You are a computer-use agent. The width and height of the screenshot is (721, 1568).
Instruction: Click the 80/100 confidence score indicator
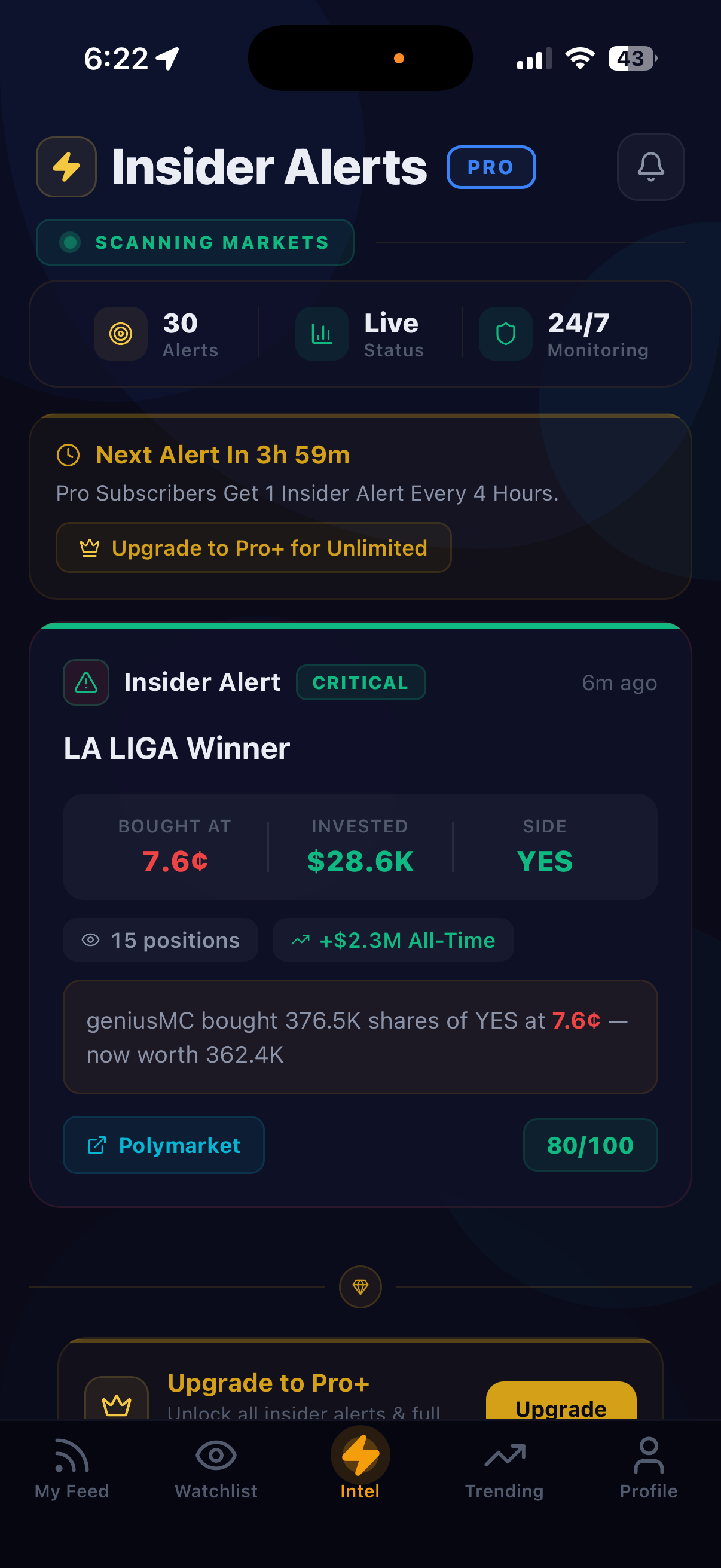tap(589, 1145)
